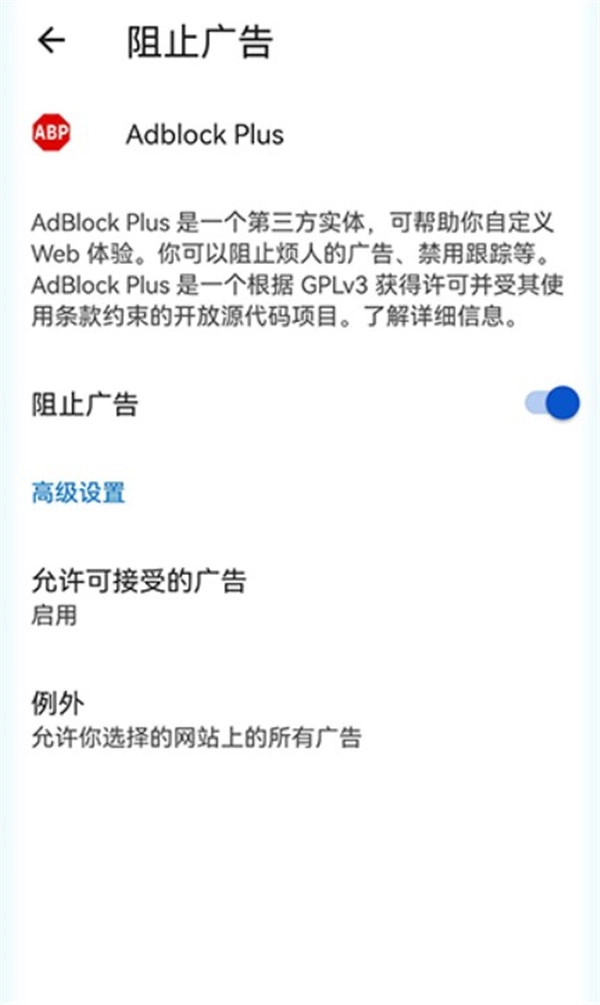The height and width of the screenshot is (1005, 600).
Task: Go back using the top-left arrow
Action: point(51,41)
